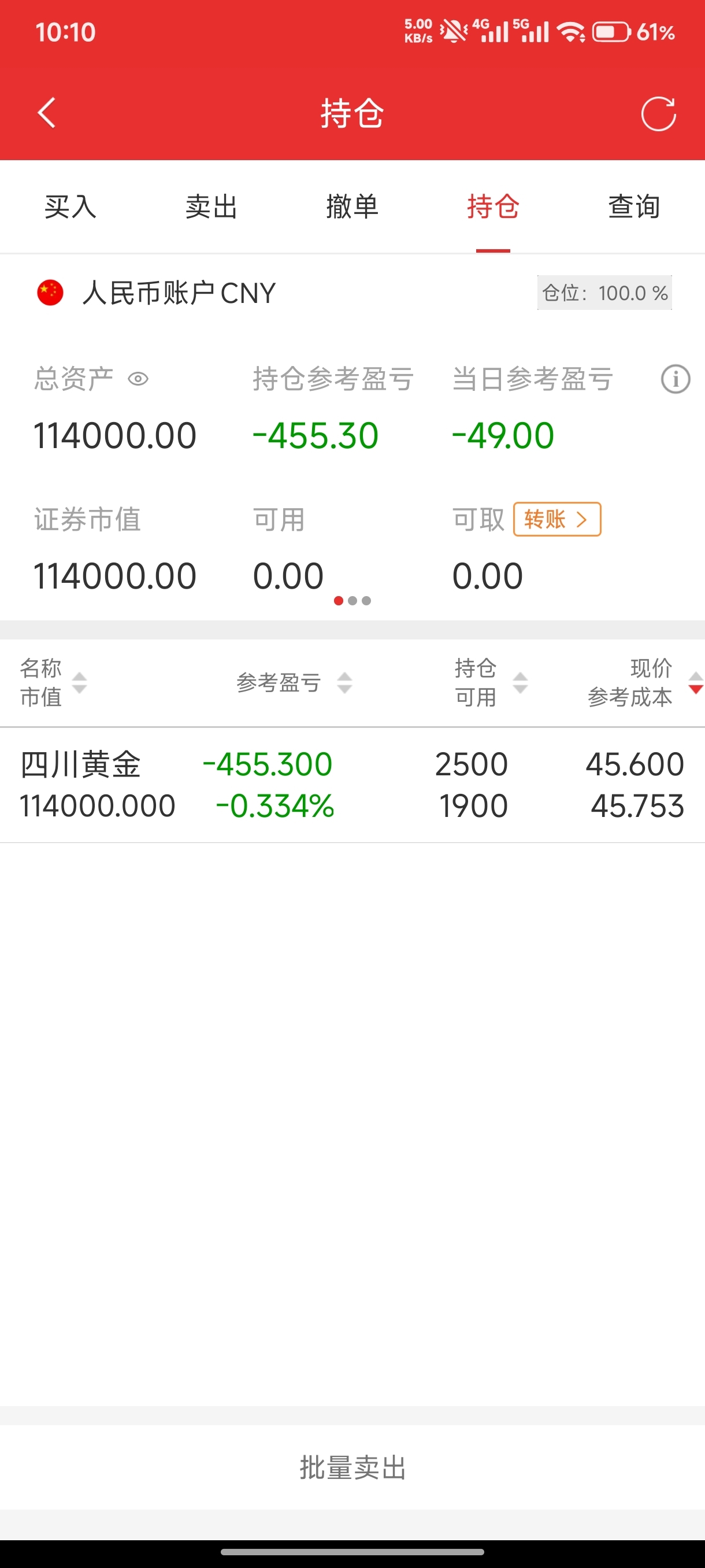The width and height of the screenshot is (705, 1568).
Task: Tap the 转账 transfer button
Action: (556, 519)
